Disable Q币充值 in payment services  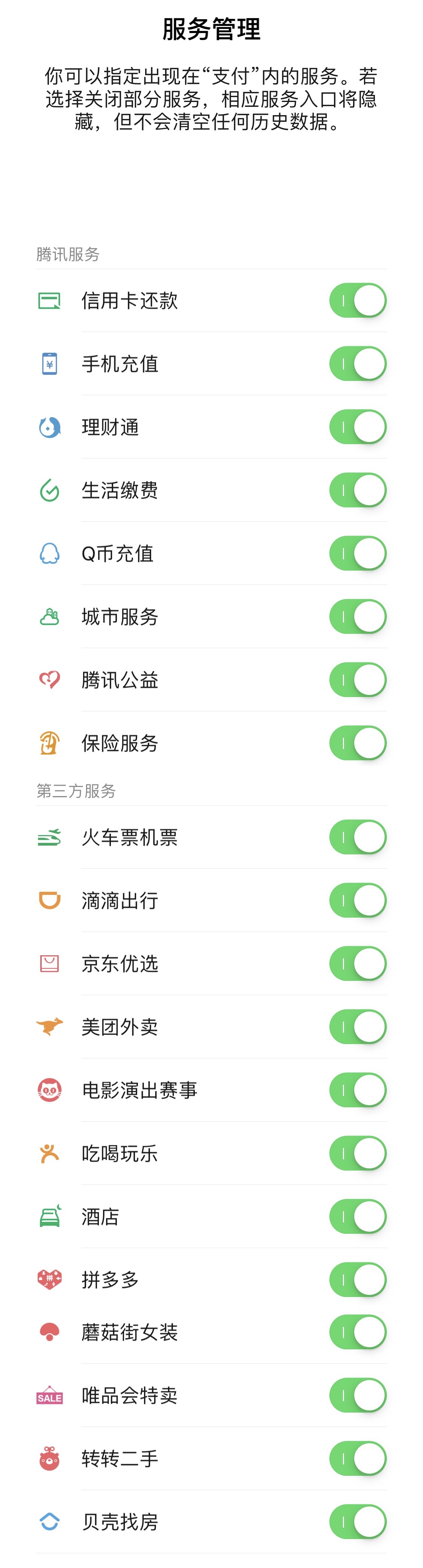pyautogui.click(x=357, y=553)
